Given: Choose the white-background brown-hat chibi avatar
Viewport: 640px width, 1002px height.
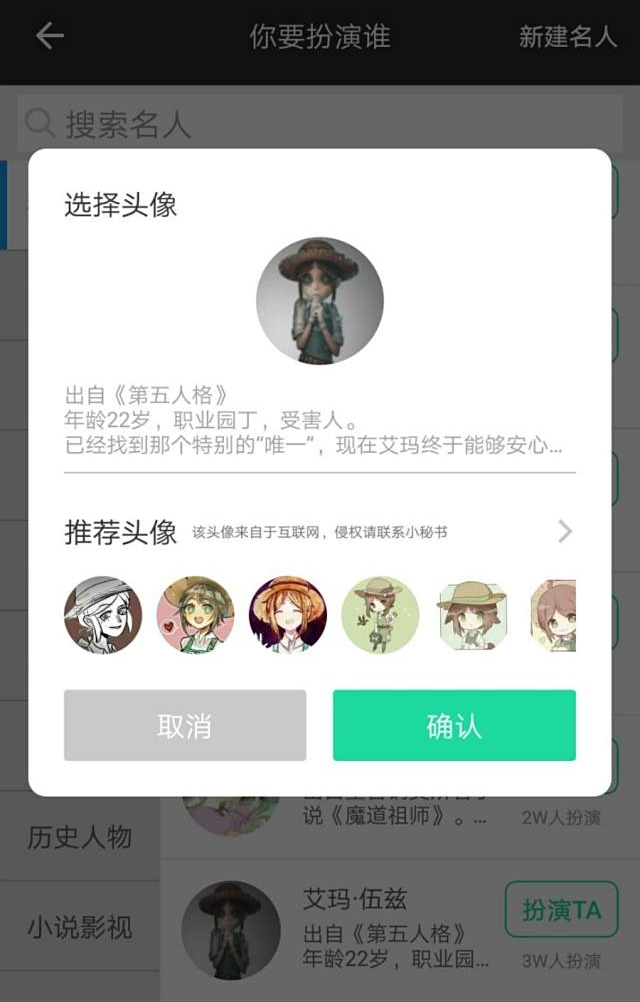Looking at the screenshot, I should click(x=472, y=615).
